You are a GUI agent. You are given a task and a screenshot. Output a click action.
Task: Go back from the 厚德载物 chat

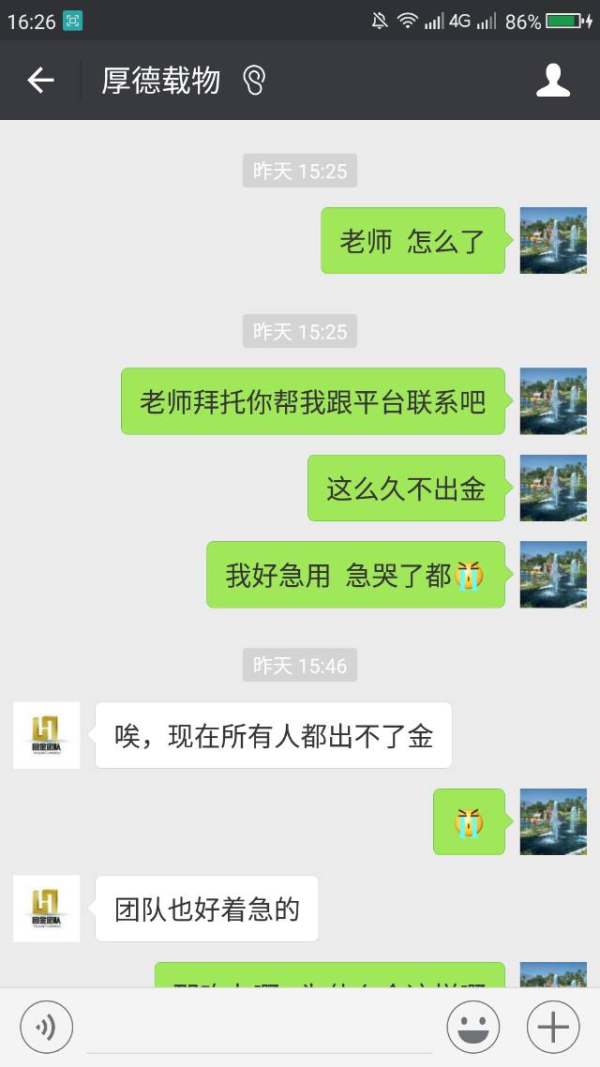pyautogui.click(x=40, y=81)
